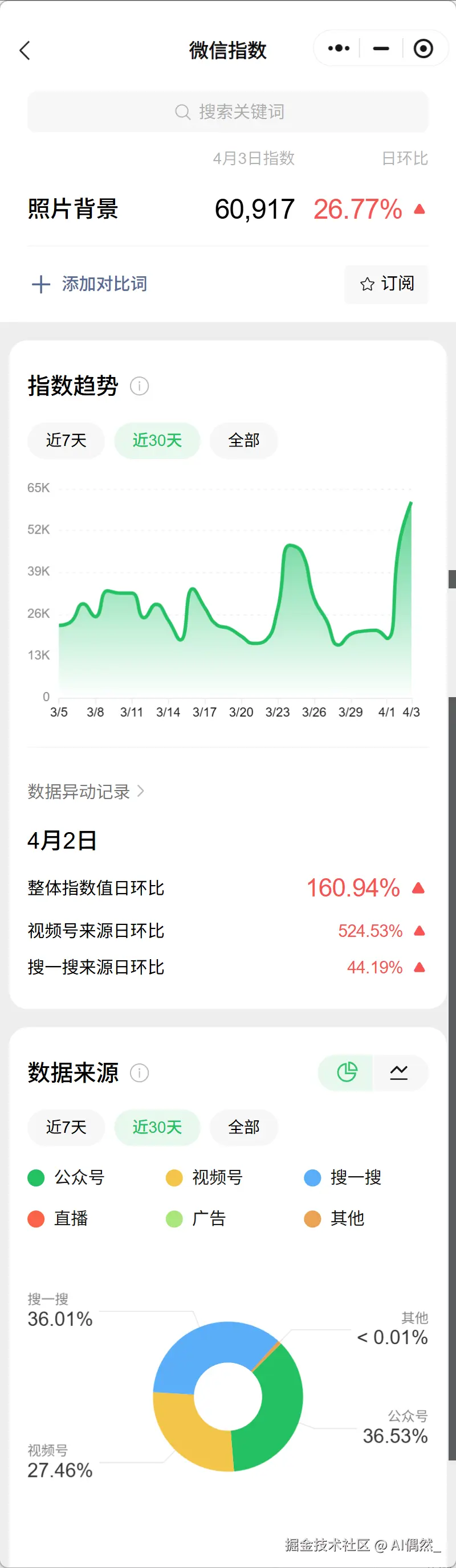Select 近7天 in the 指数趋势 section

coord(66,440)
